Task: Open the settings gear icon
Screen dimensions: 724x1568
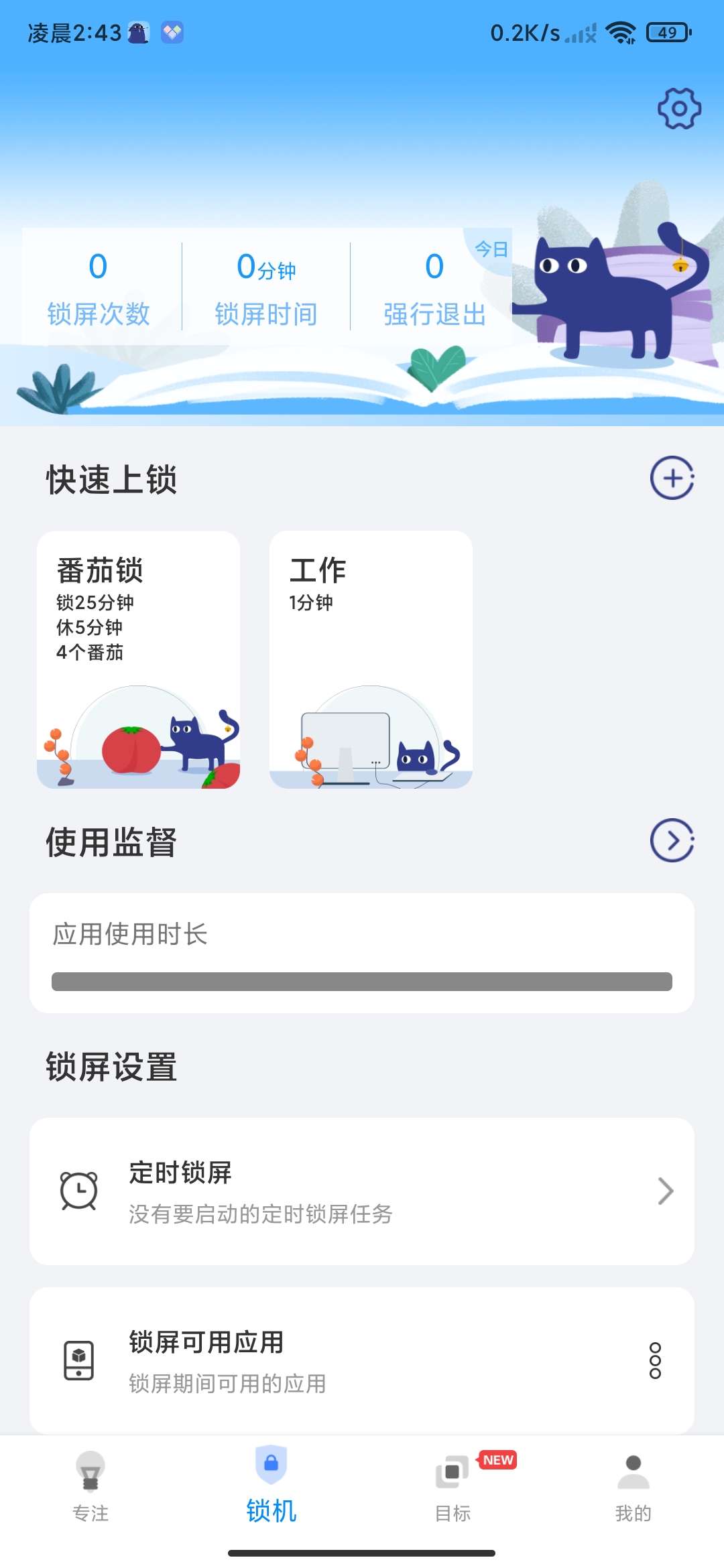Action: (678, 109)
